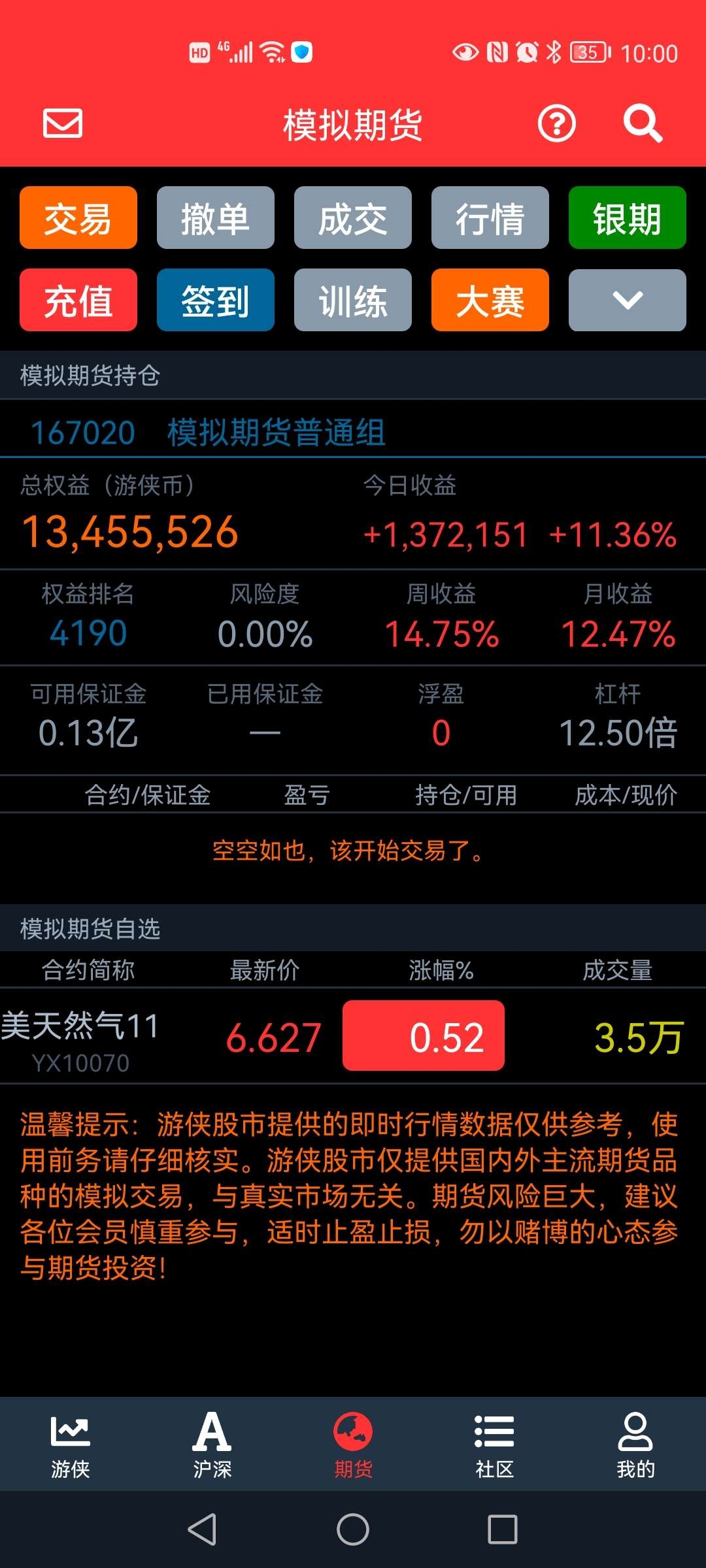
Task: Enter the 大赛 competition
Action: point(490,300)
